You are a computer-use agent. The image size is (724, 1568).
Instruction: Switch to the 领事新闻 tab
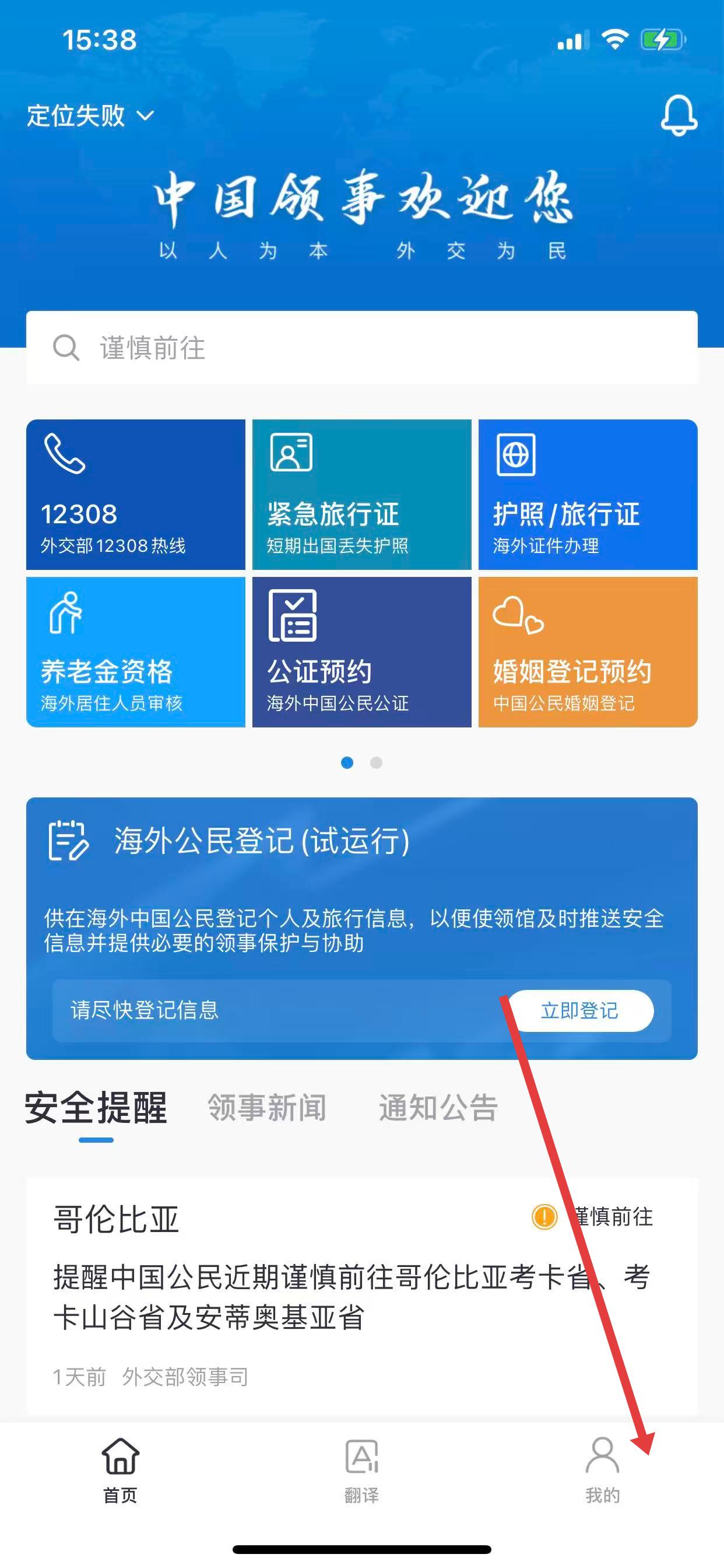pyautogui.click(x=267, y=1107)
